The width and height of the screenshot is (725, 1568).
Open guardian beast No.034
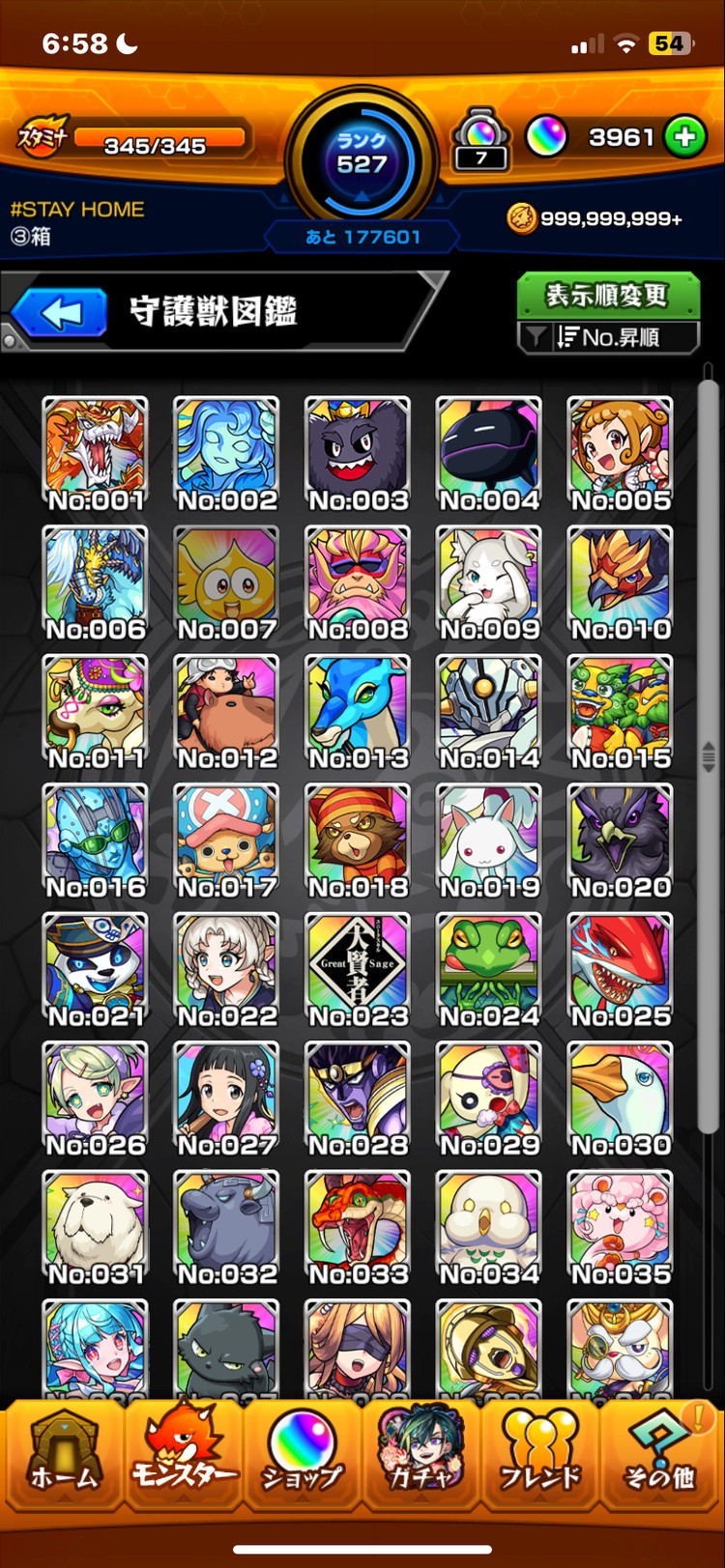[x=488, y=1227]
